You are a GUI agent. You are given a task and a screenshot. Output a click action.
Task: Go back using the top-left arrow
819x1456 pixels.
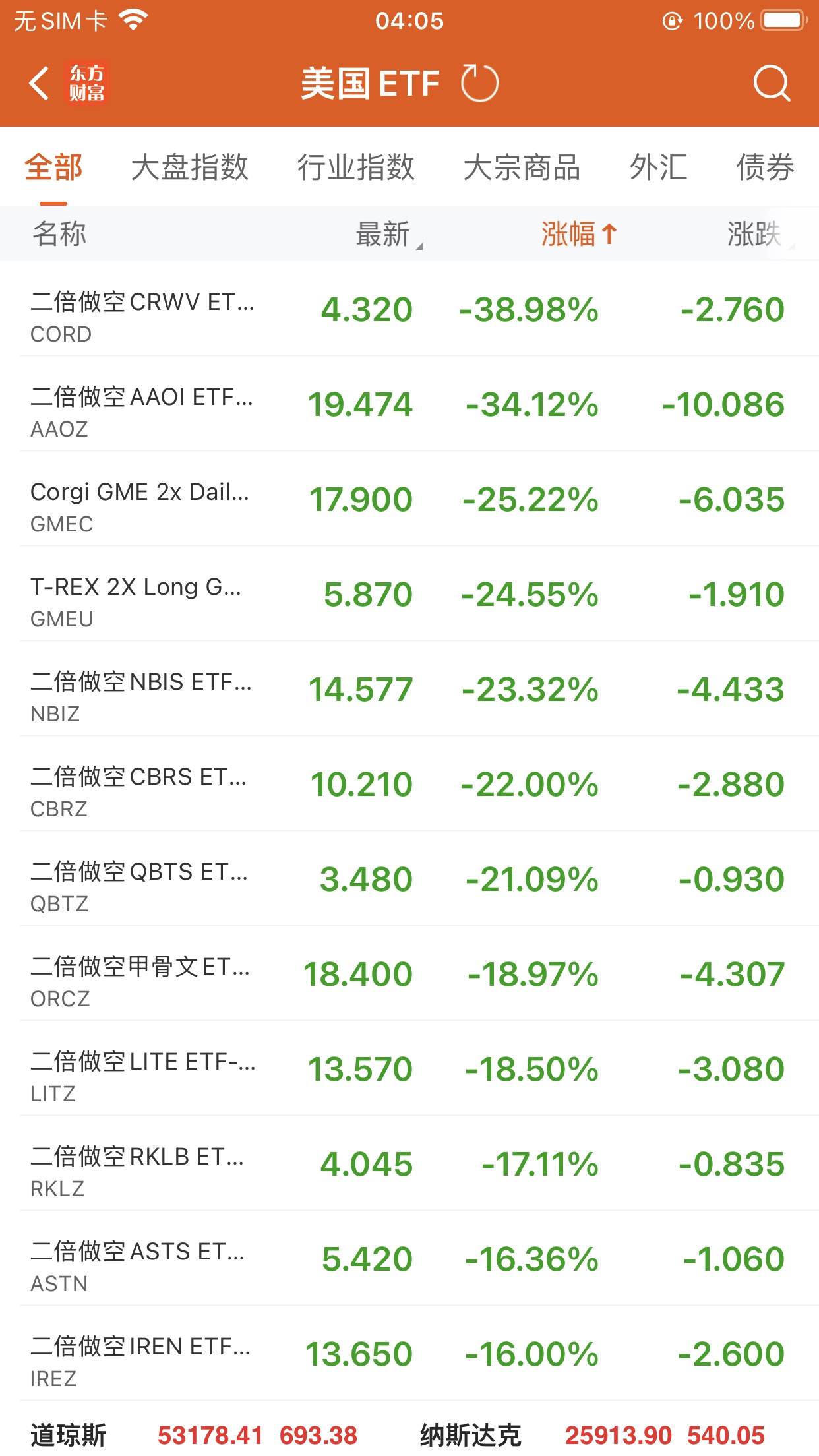tap(39, 84)
